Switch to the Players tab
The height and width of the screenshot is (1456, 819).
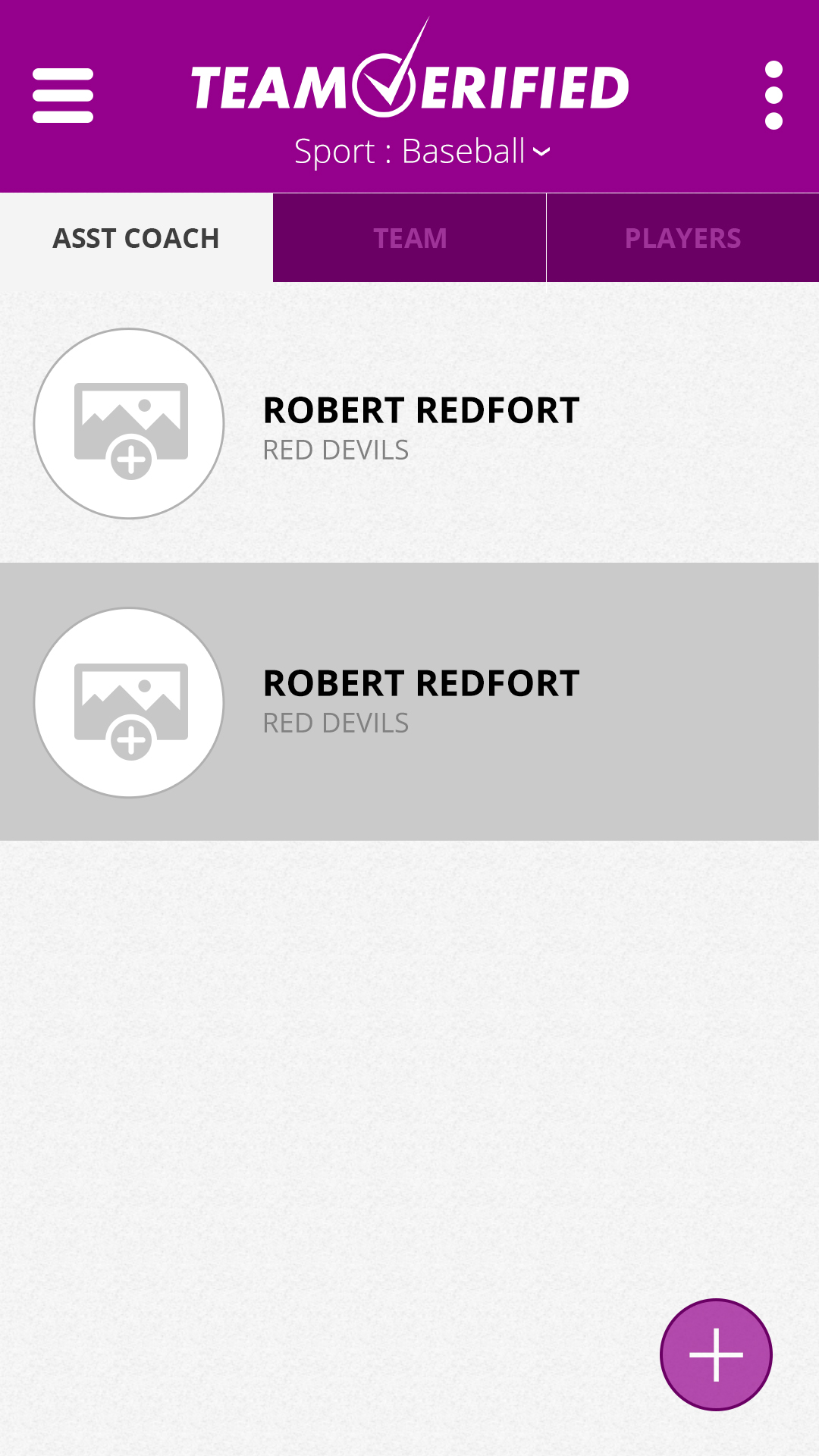click(x=682, y=238)
